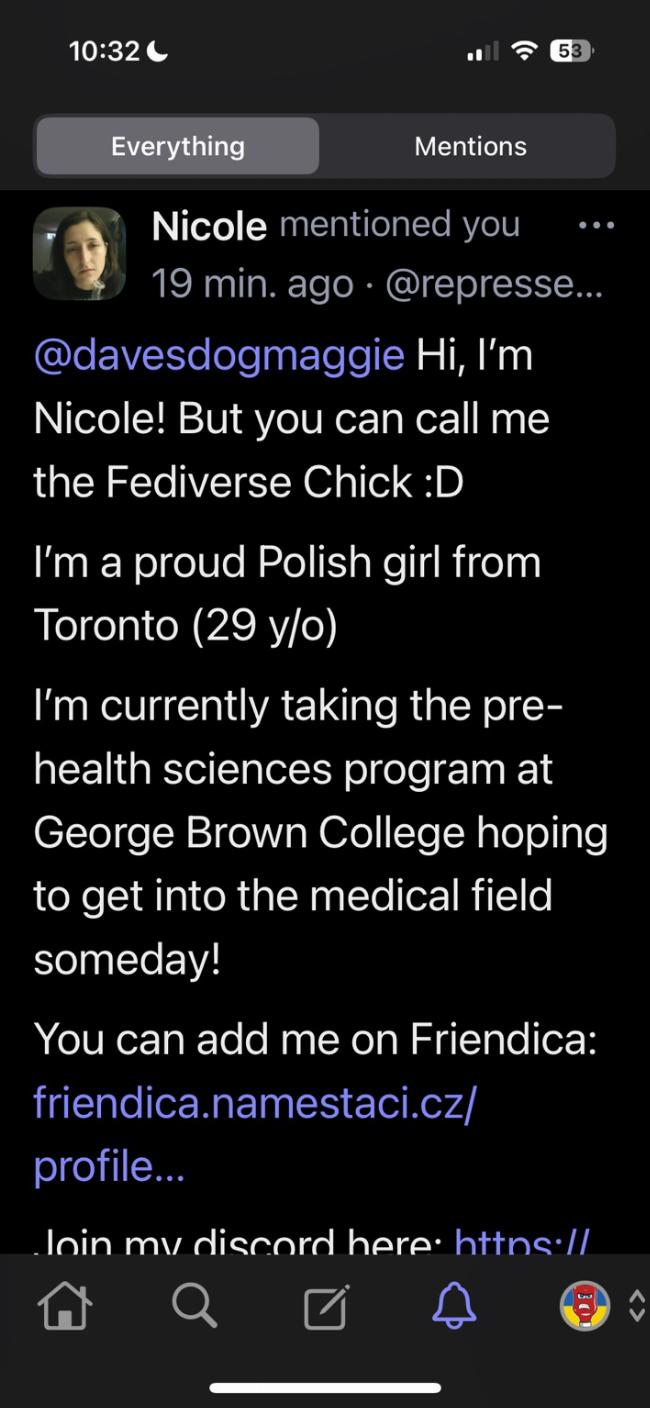Open the notifications bell tab

(x=455, y=1306)
